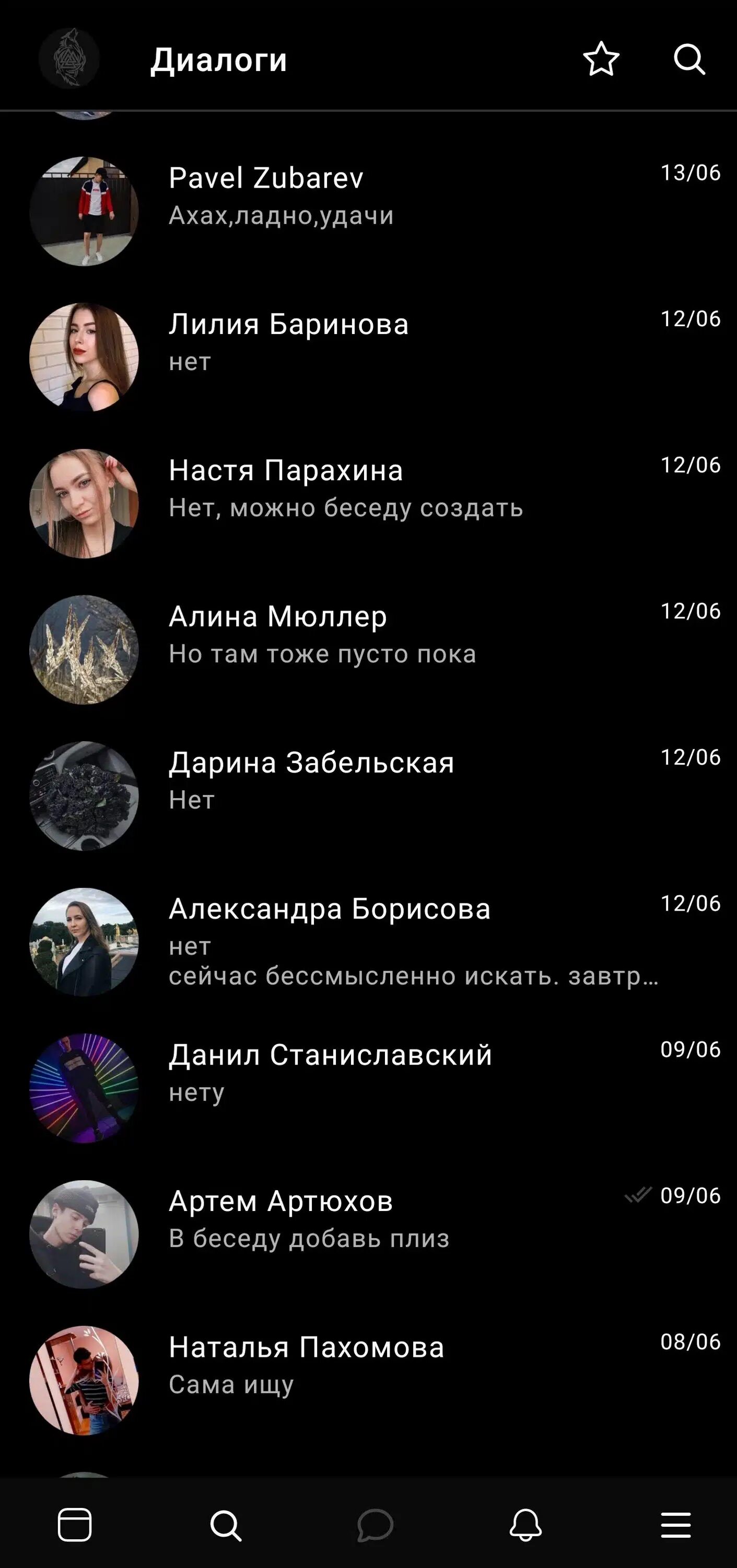
Task: Switch to the news feed tab
Action: point(75,1525)
